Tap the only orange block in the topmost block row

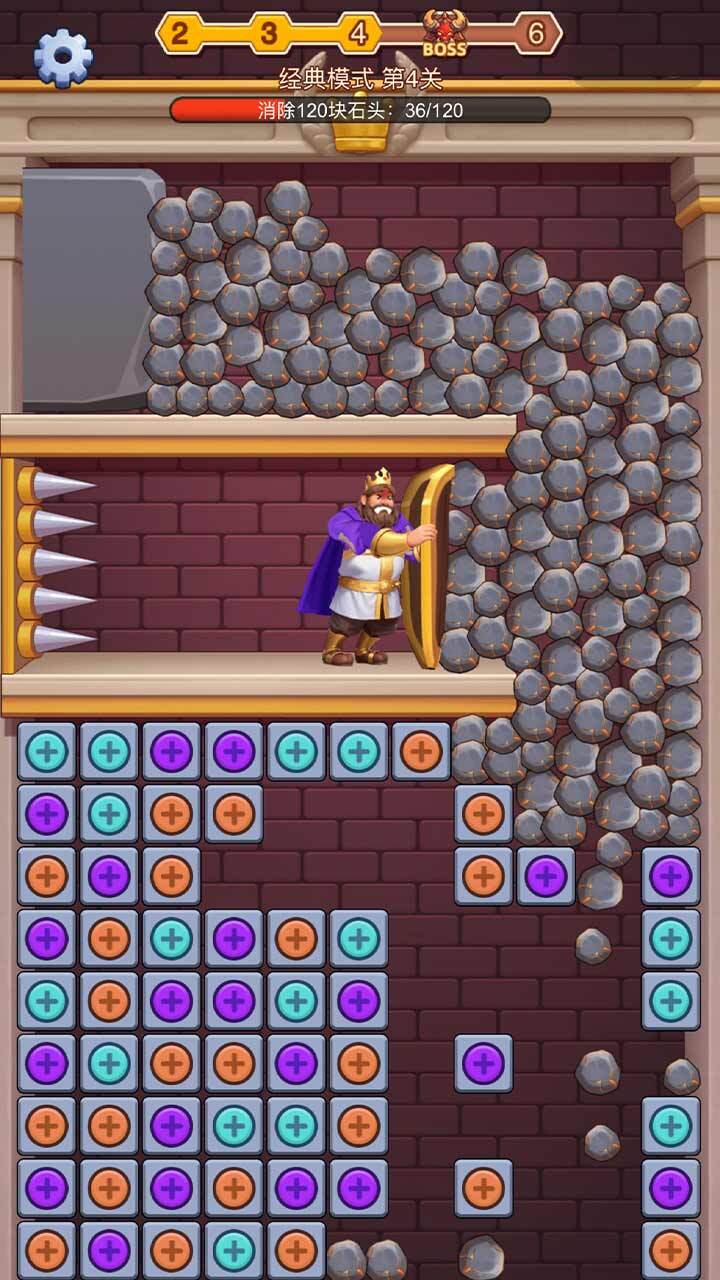coord(421,751)
